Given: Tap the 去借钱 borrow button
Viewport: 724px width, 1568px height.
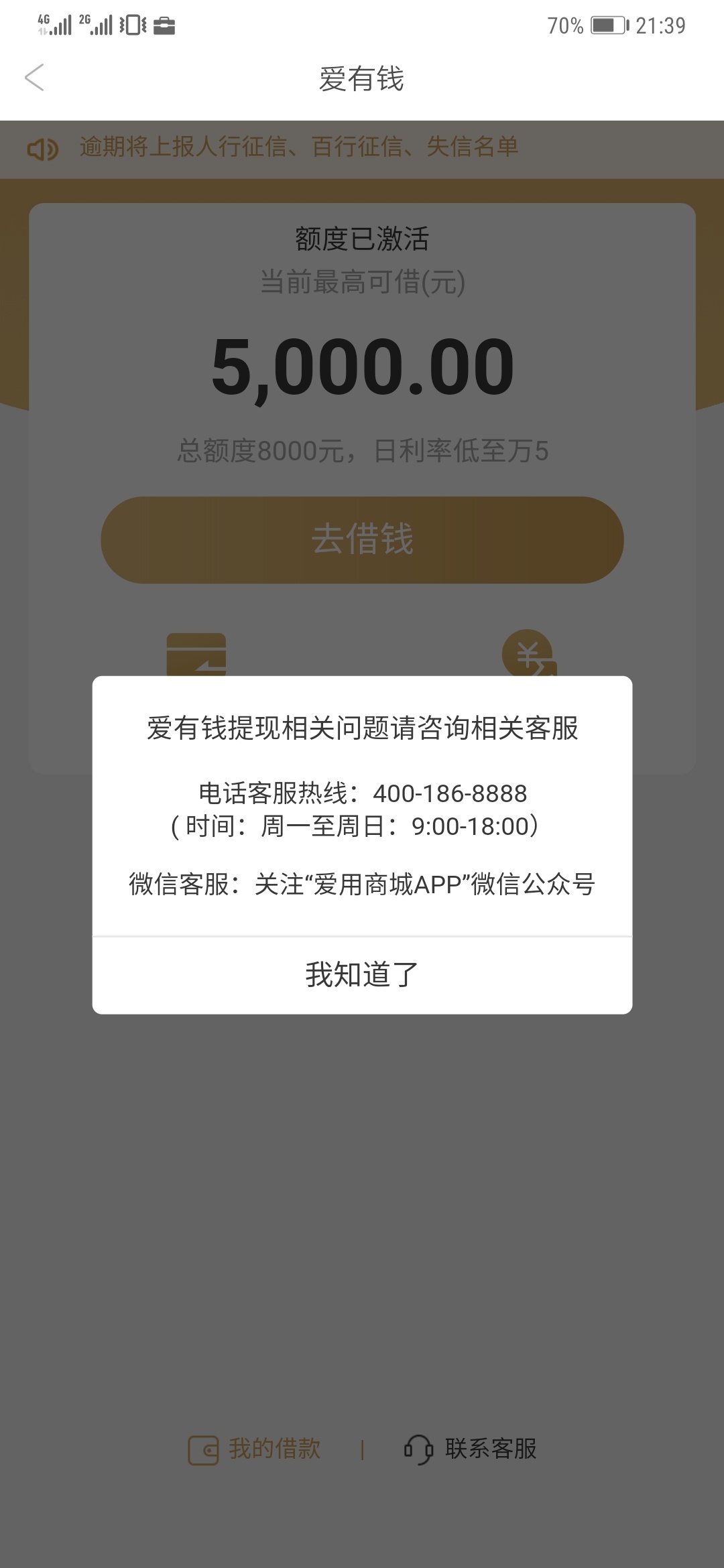Looking at the screenshot, I should [x=362, y=539].
